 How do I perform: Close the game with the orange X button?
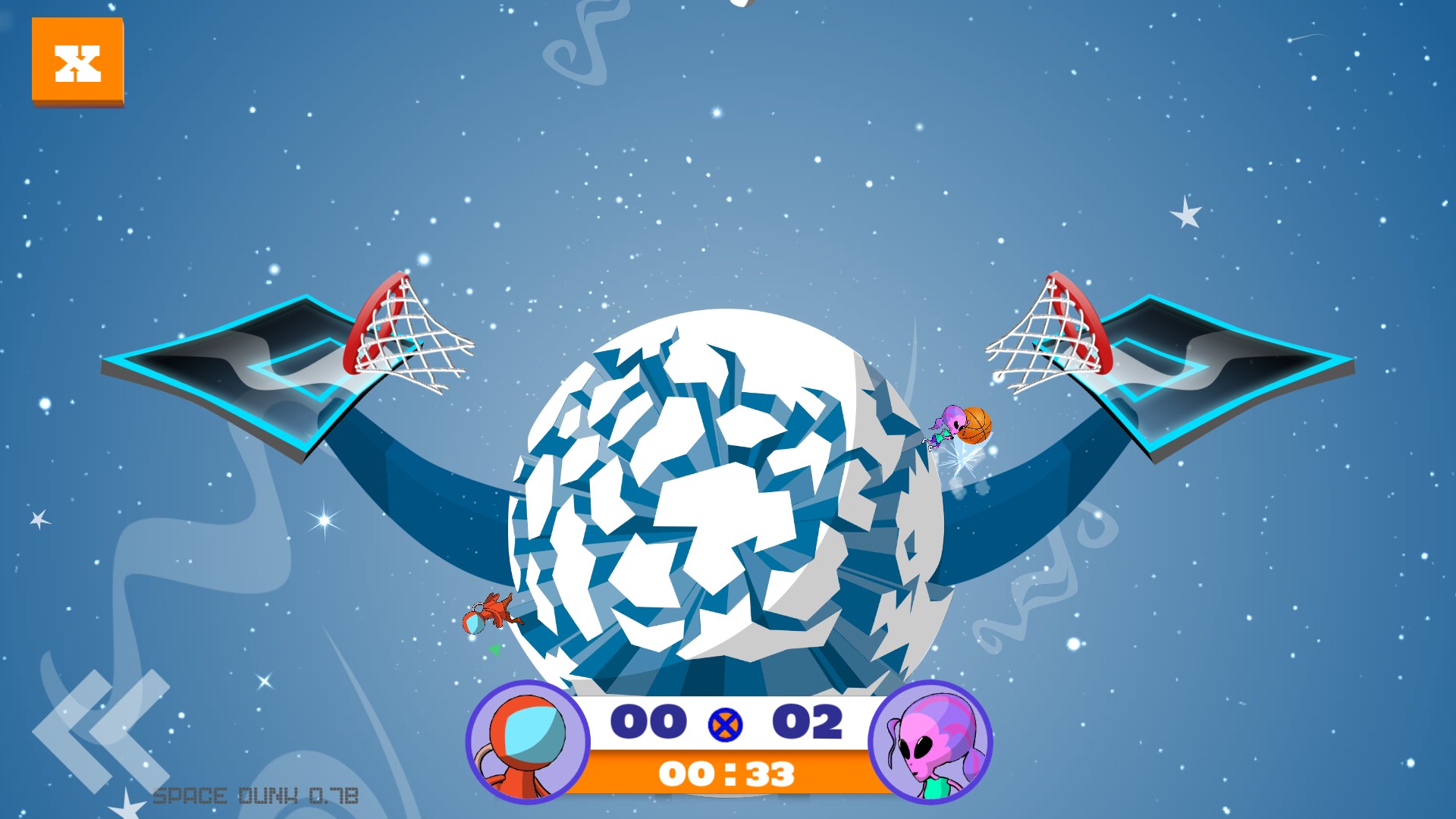click(77, 61)
